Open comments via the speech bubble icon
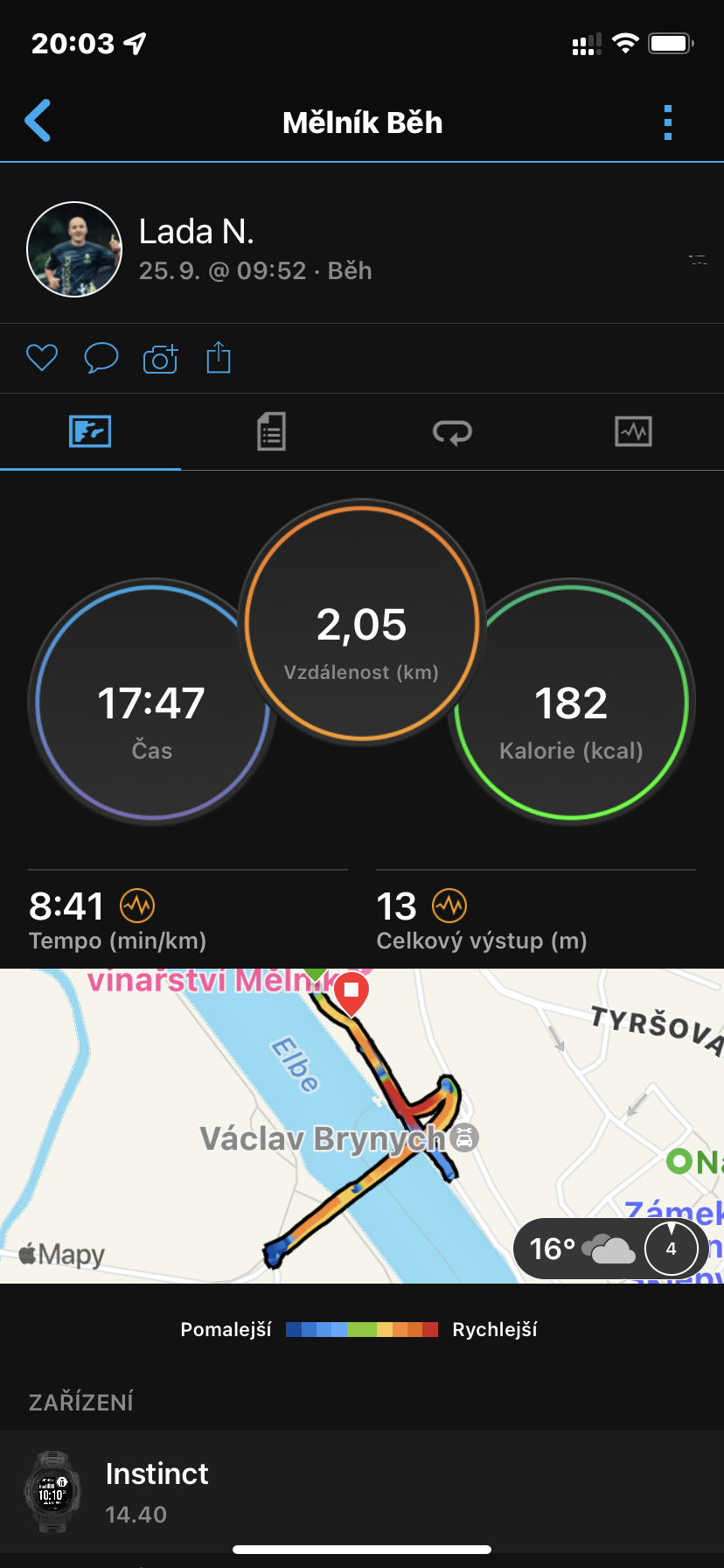This screenshot has width=724, height=1568. (101, 358)
